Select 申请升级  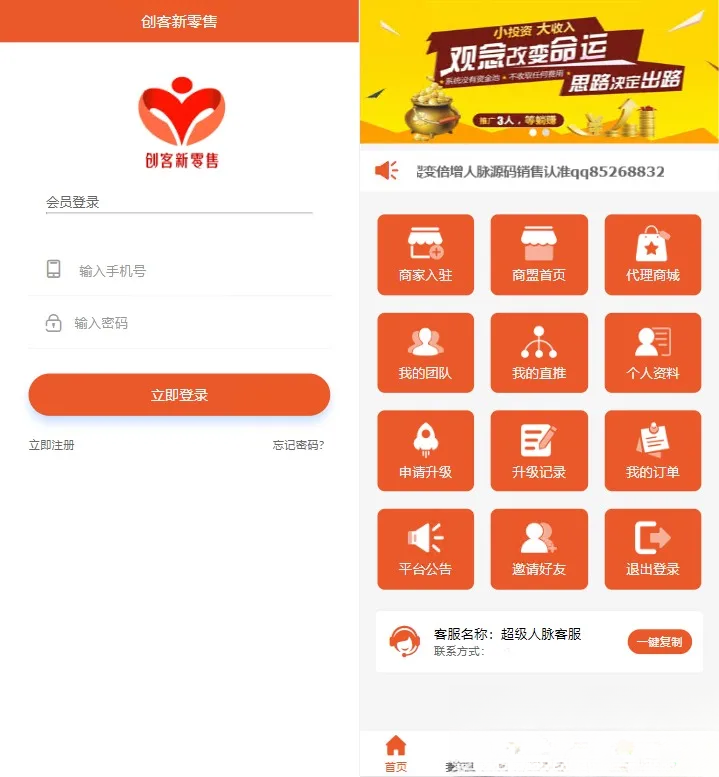pos(425,451)
